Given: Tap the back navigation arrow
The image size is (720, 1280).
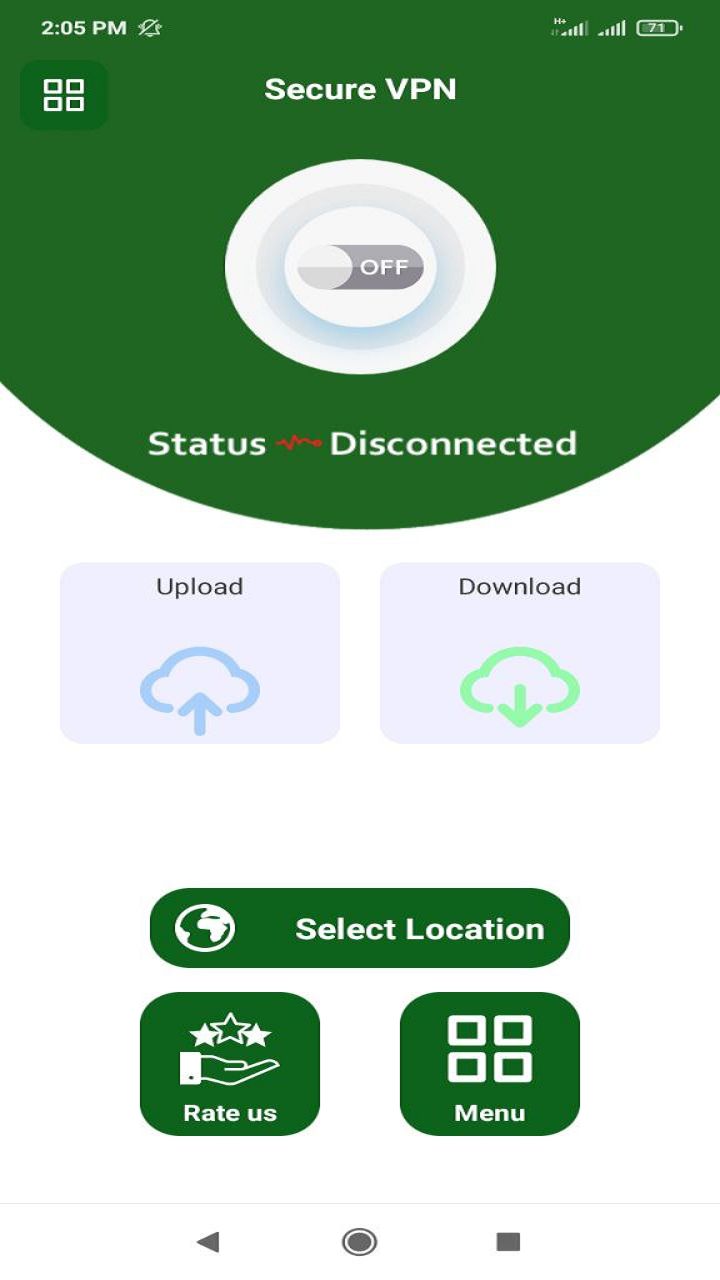Looking at the screenshot, I should (x=211, y=1241).
